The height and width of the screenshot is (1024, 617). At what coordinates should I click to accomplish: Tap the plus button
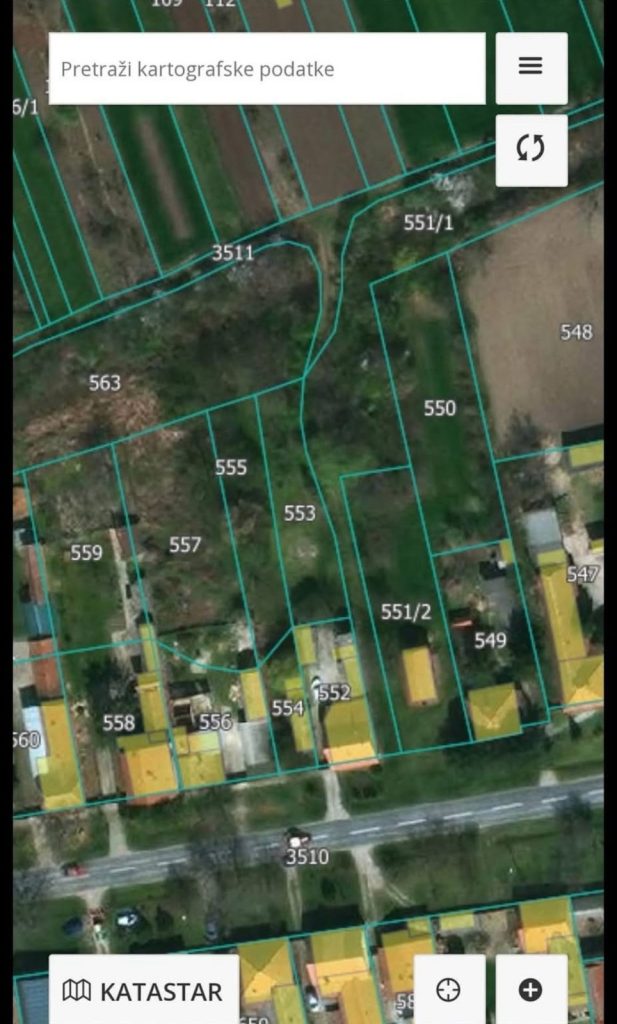(x=531, y=990)
